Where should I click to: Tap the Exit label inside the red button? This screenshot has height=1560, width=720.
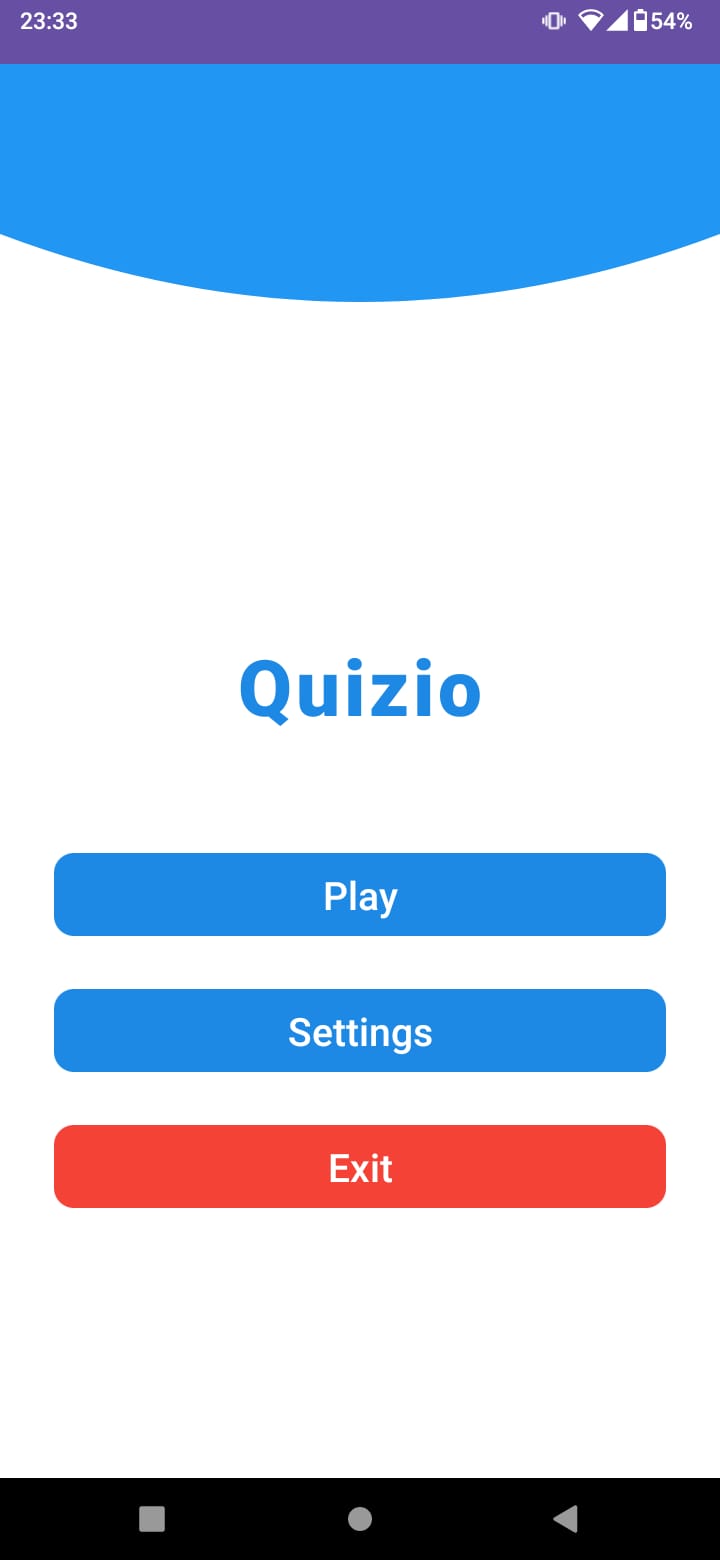click(360, 1166)
